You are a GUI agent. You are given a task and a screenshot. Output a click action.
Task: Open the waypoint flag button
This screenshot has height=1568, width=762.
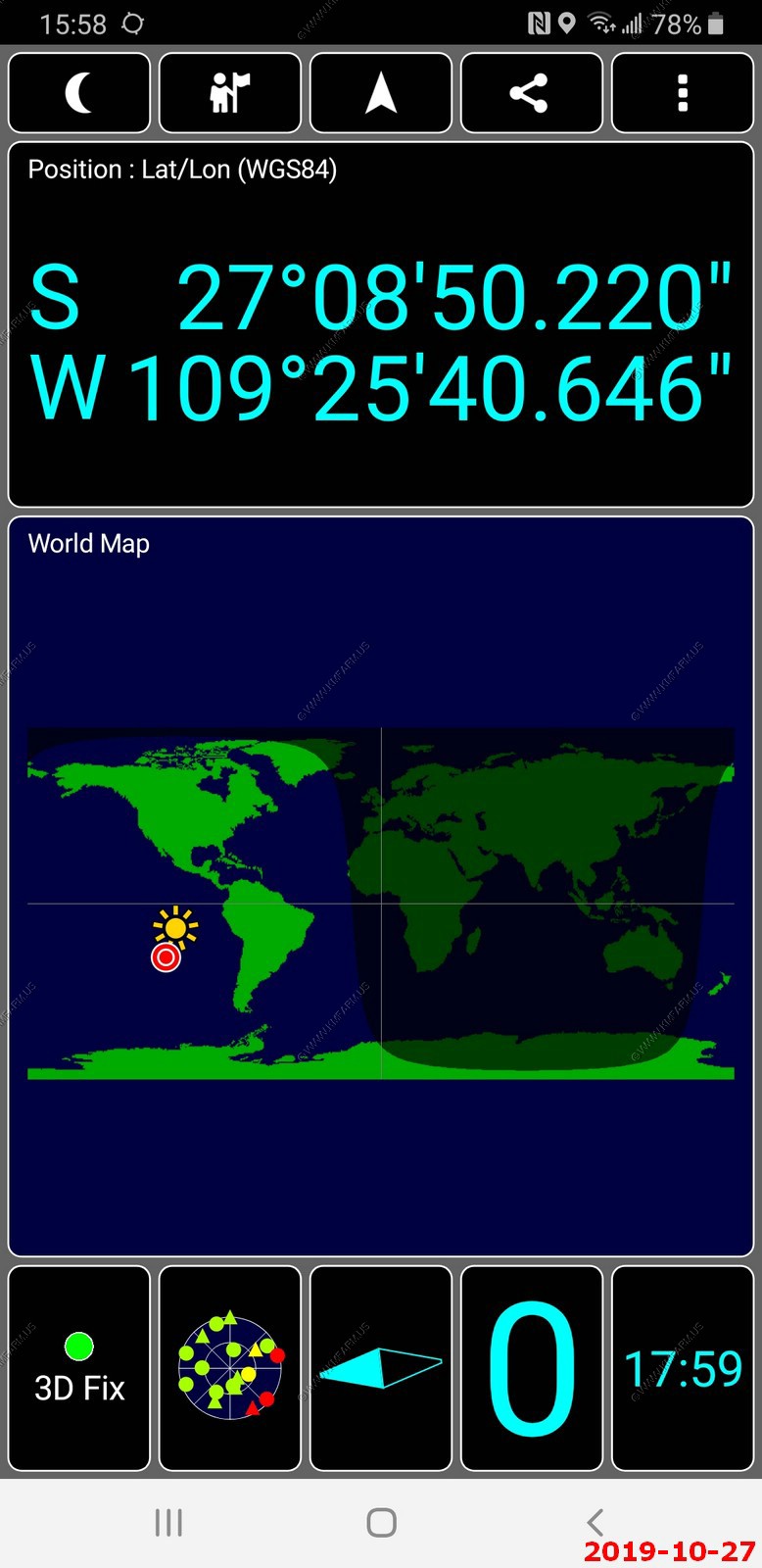(230, 93)
